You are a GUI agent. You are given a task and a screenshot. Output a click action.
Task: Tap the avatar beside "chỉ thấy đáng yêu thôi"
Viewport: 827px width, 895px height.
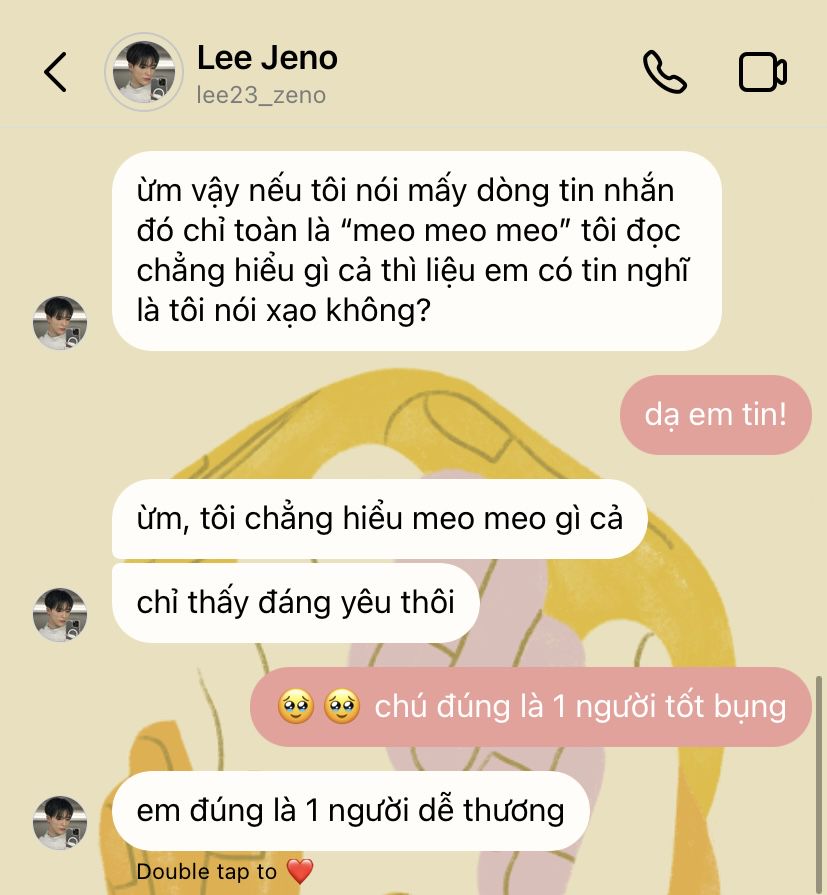pyautogui.click(x=61, y=614)
